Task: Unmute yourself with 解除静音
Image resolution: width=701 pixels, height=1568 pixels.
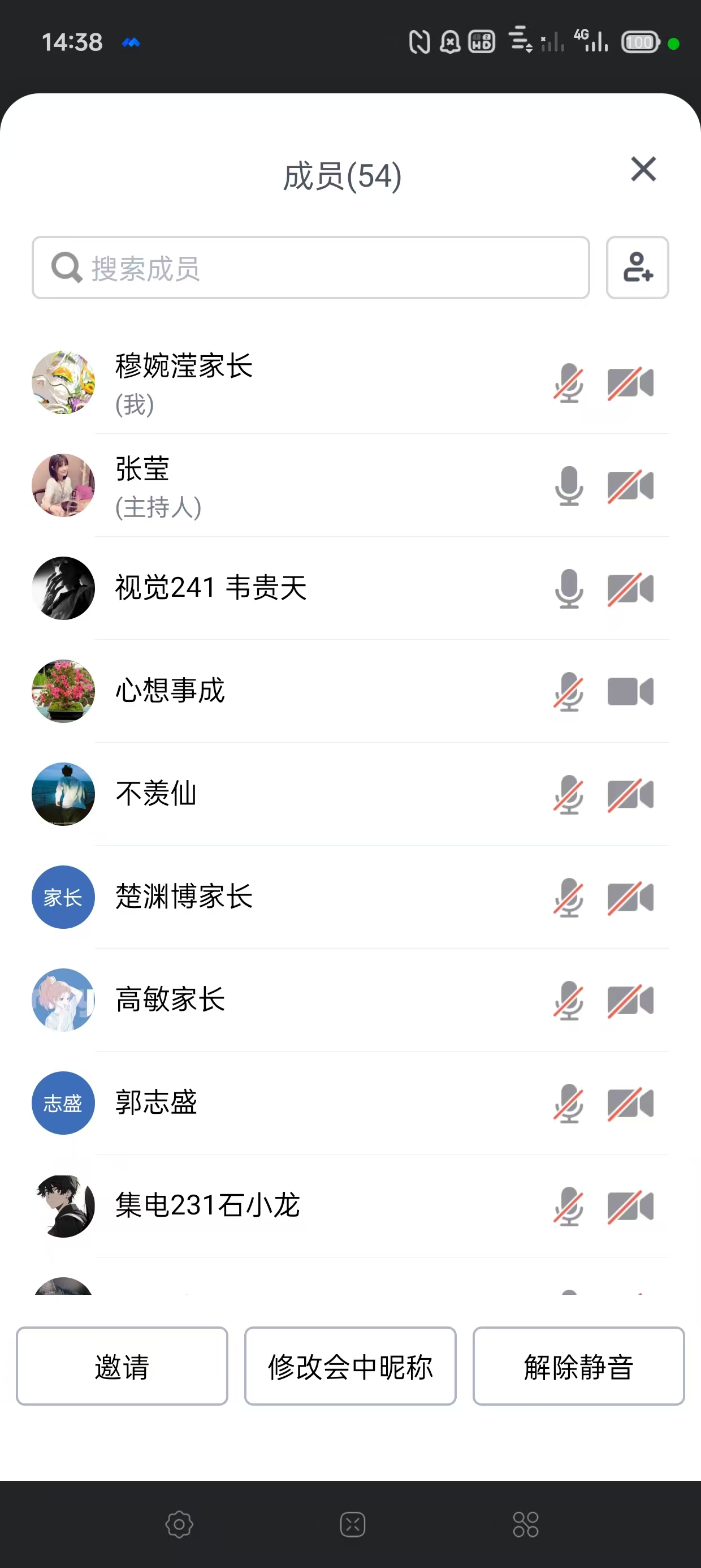Action: (579, 1367)
